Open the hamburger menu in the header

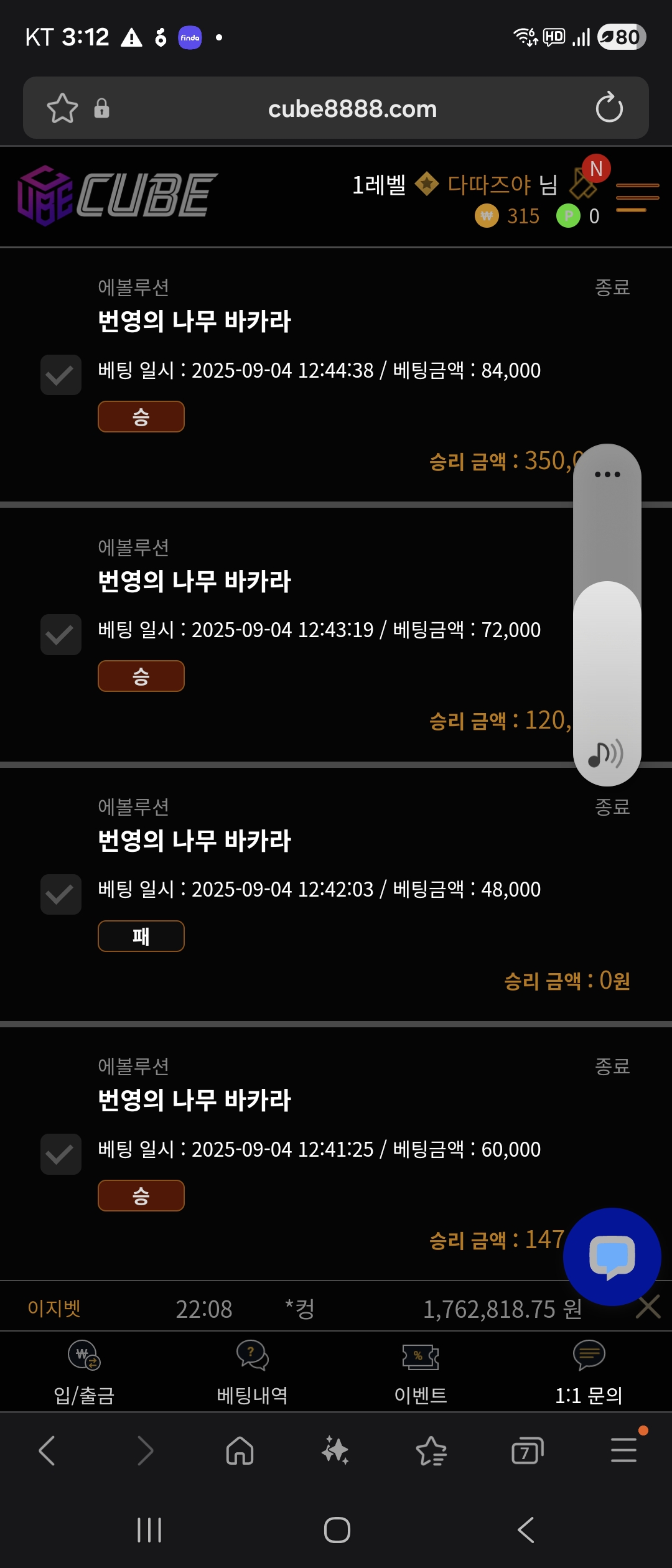[x=637, y=198]
